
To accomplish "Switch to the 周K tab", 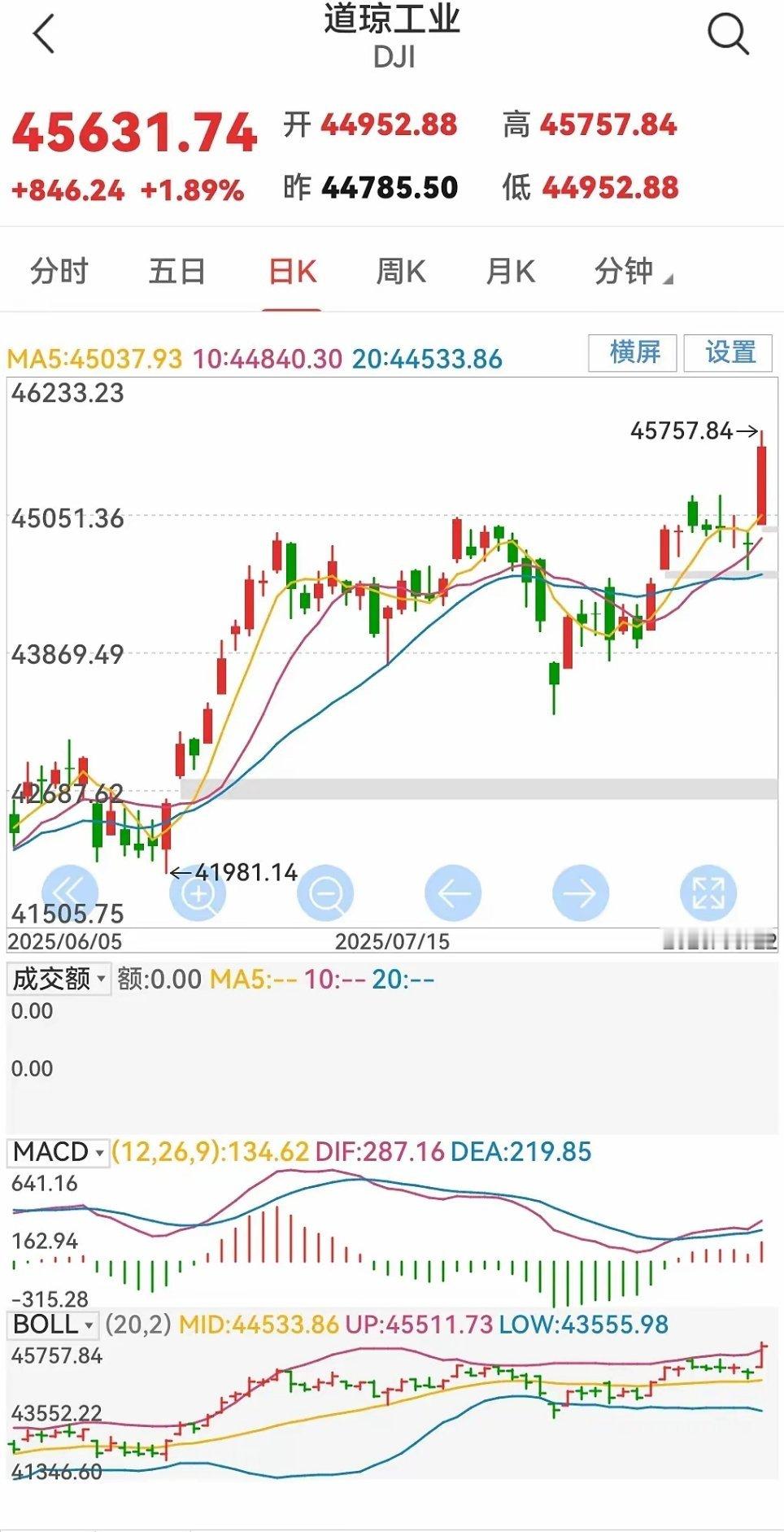I will point(401,271).
